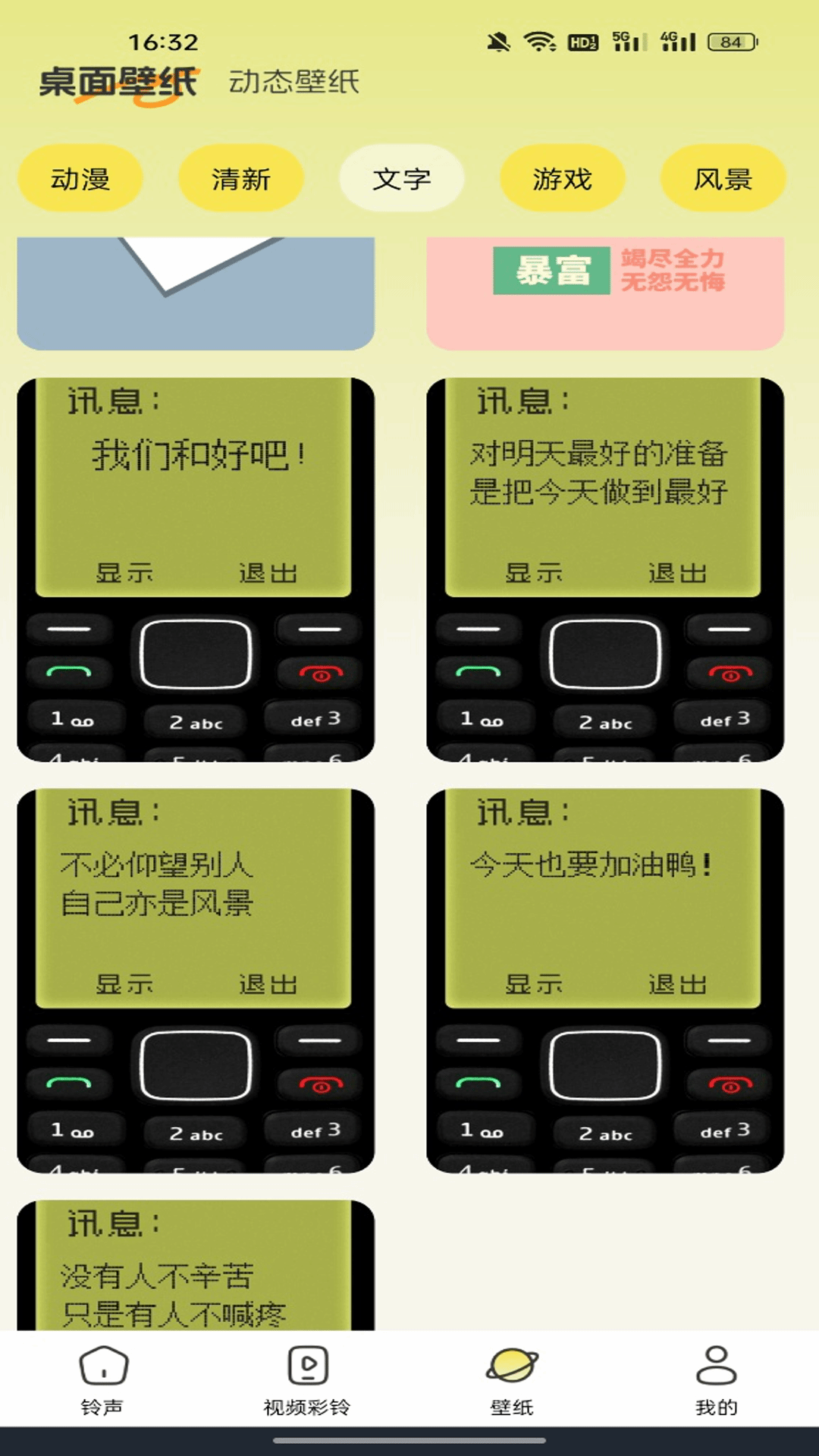View the 对明天最好的准备 wallpaper
The height and width of the screenshot is (1456, 819).
point(605,569)
